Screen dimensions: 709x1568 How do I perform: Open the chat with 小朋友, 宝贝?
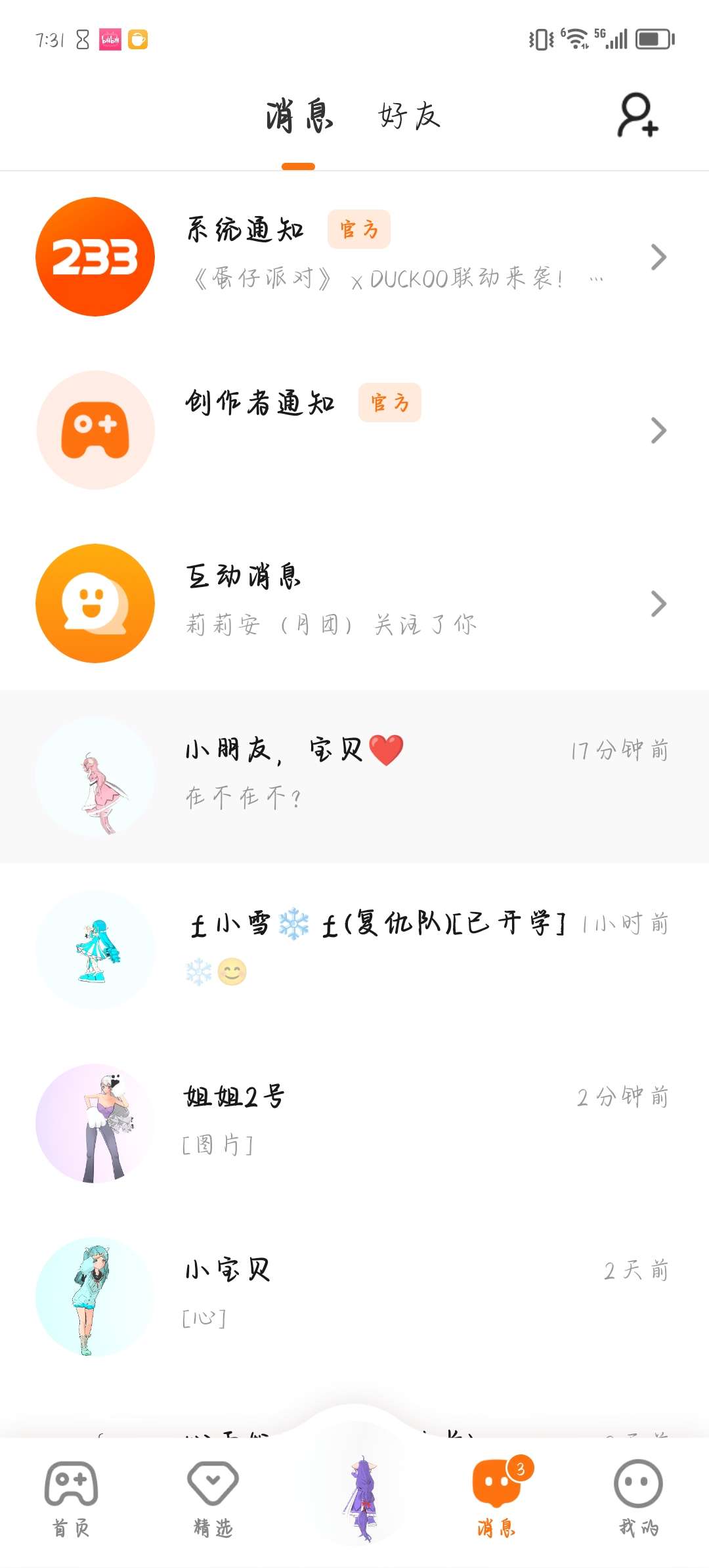pyautogui.click(x=354, y=776)
